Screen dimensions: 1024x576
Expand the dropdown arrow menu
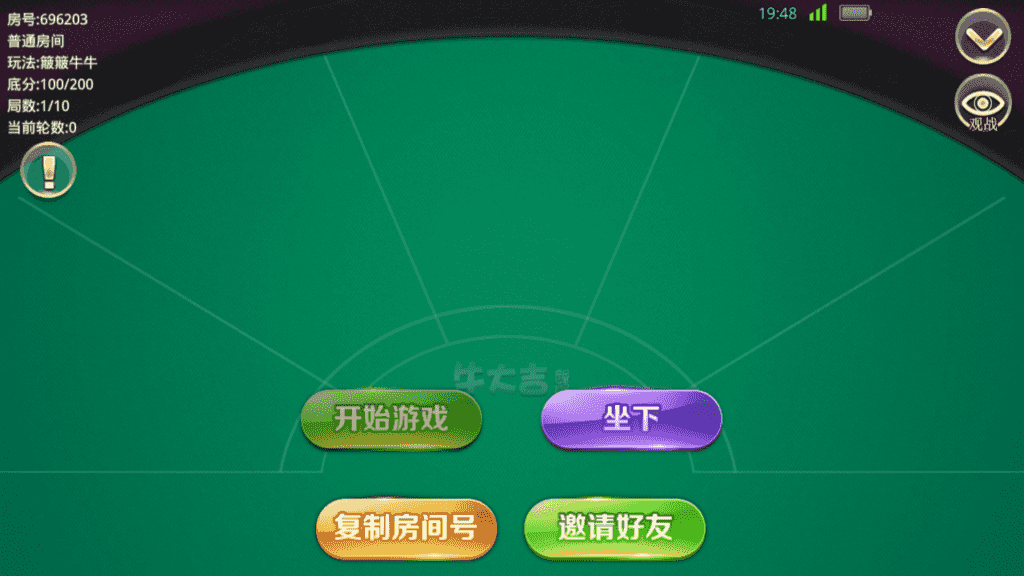coord(983,36)
